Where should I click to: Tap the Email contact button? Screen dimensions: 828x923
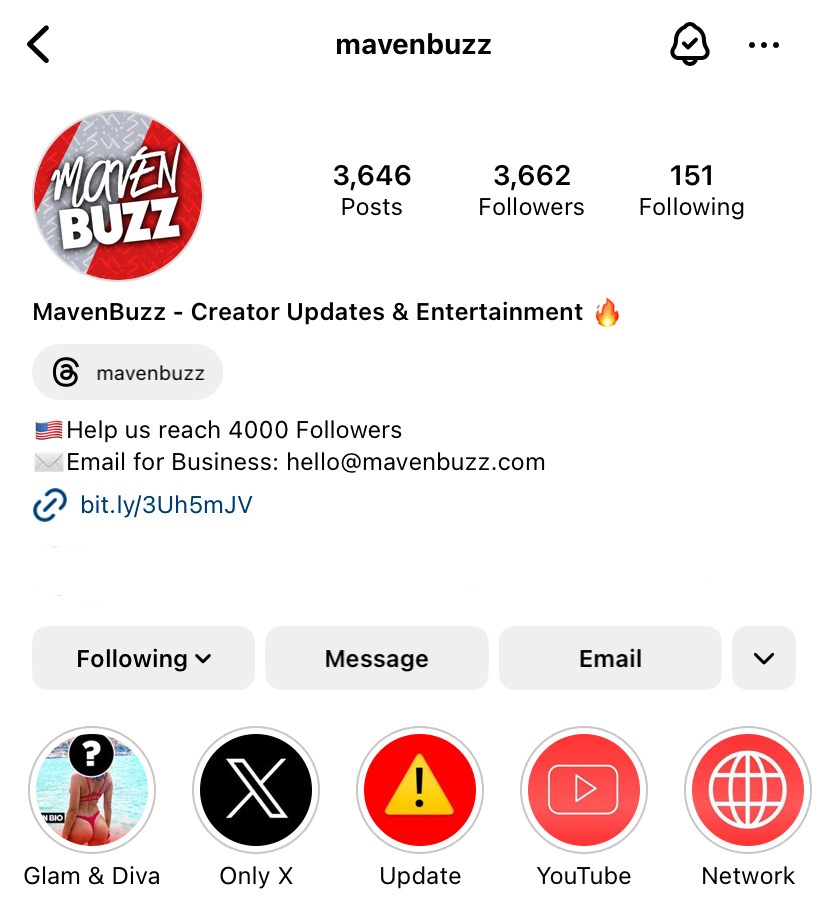[x=610, y=659]
